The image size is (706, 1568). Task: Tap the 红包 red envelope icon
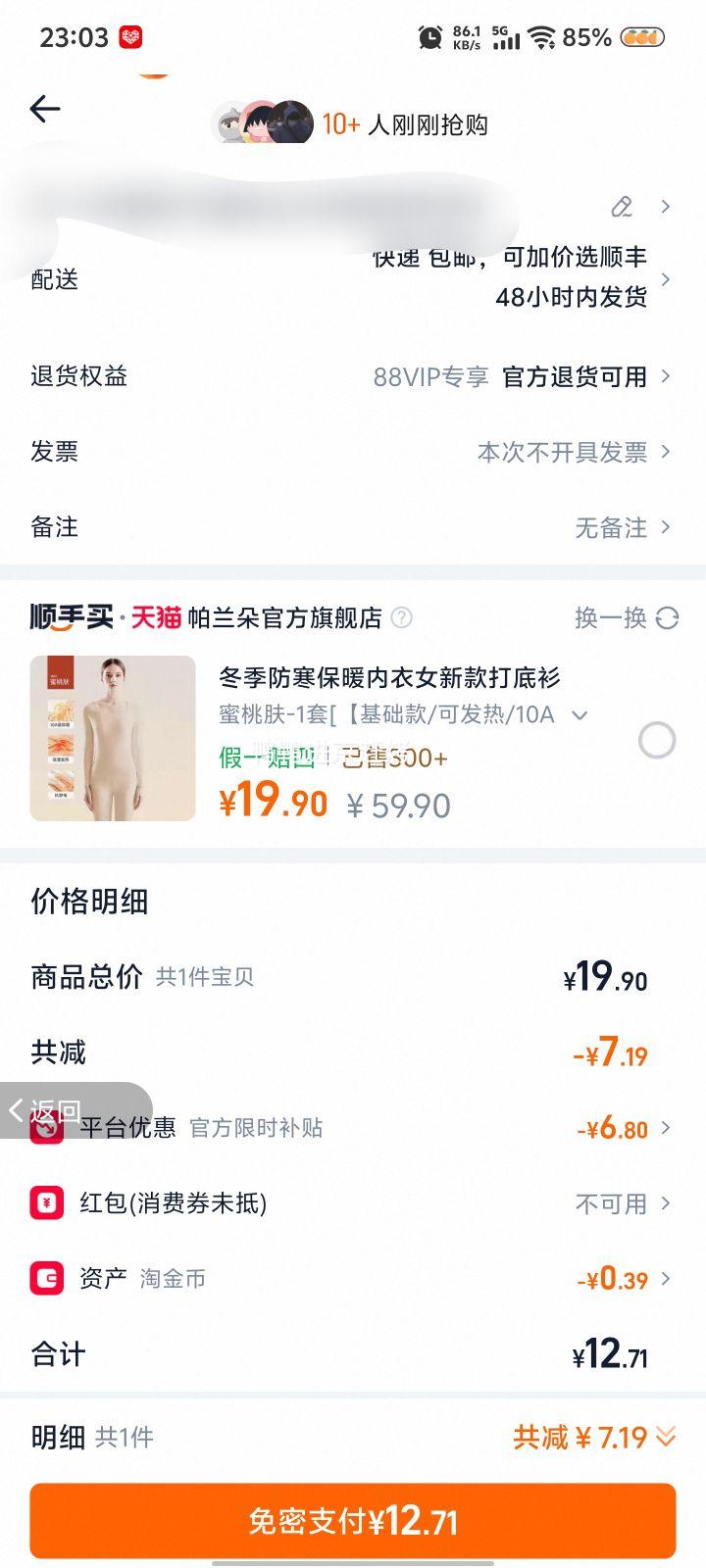click(47, 1202)
